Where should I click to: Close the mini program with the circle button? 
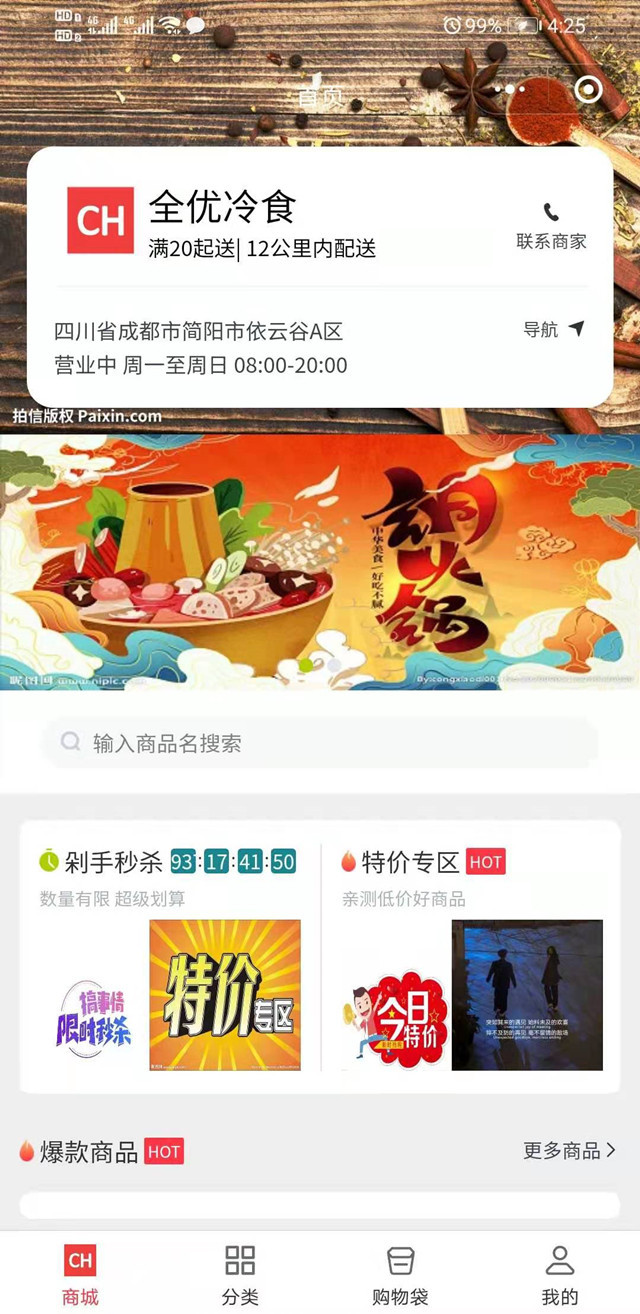click(x=589, y=90)
